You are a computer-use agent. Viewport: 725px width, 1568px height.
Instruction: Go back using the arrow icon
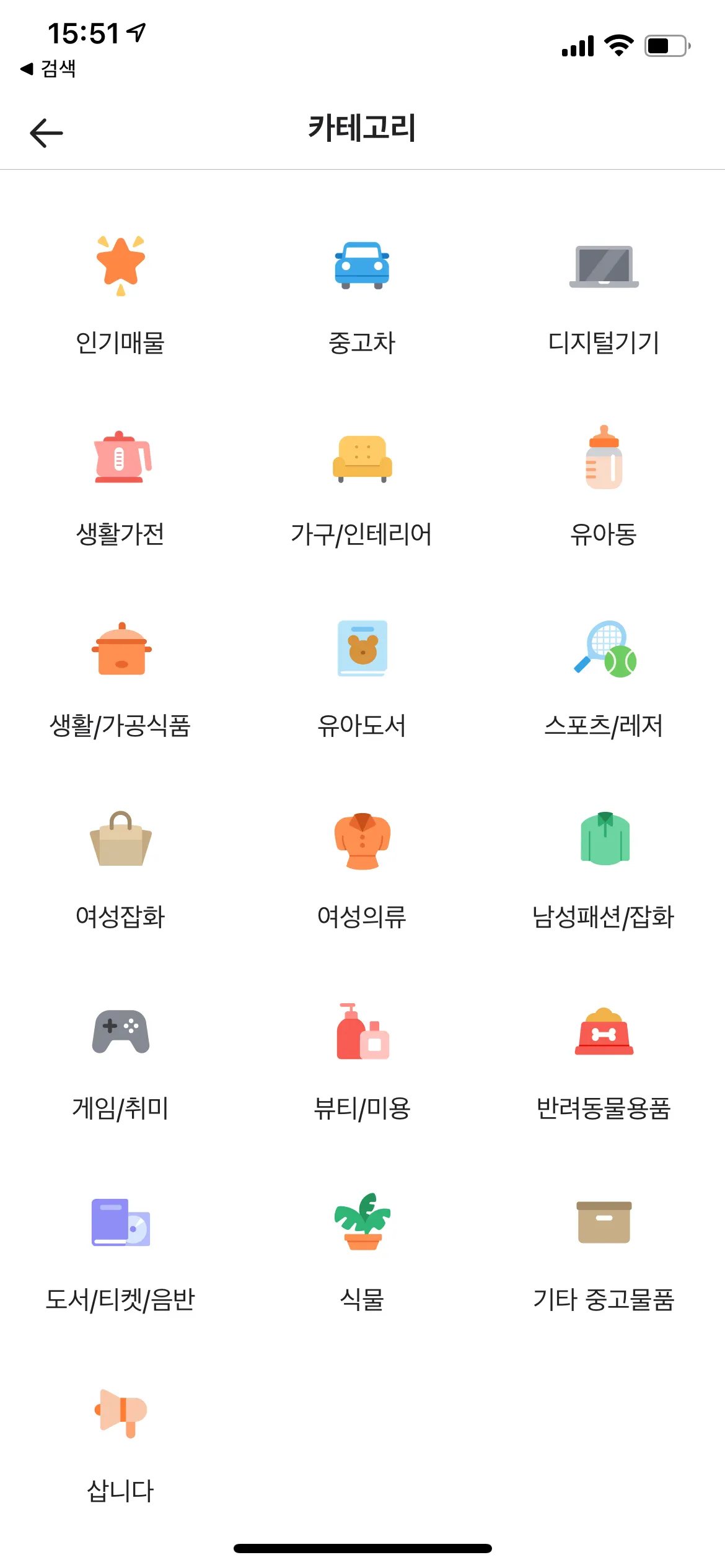tap(46, 133)
